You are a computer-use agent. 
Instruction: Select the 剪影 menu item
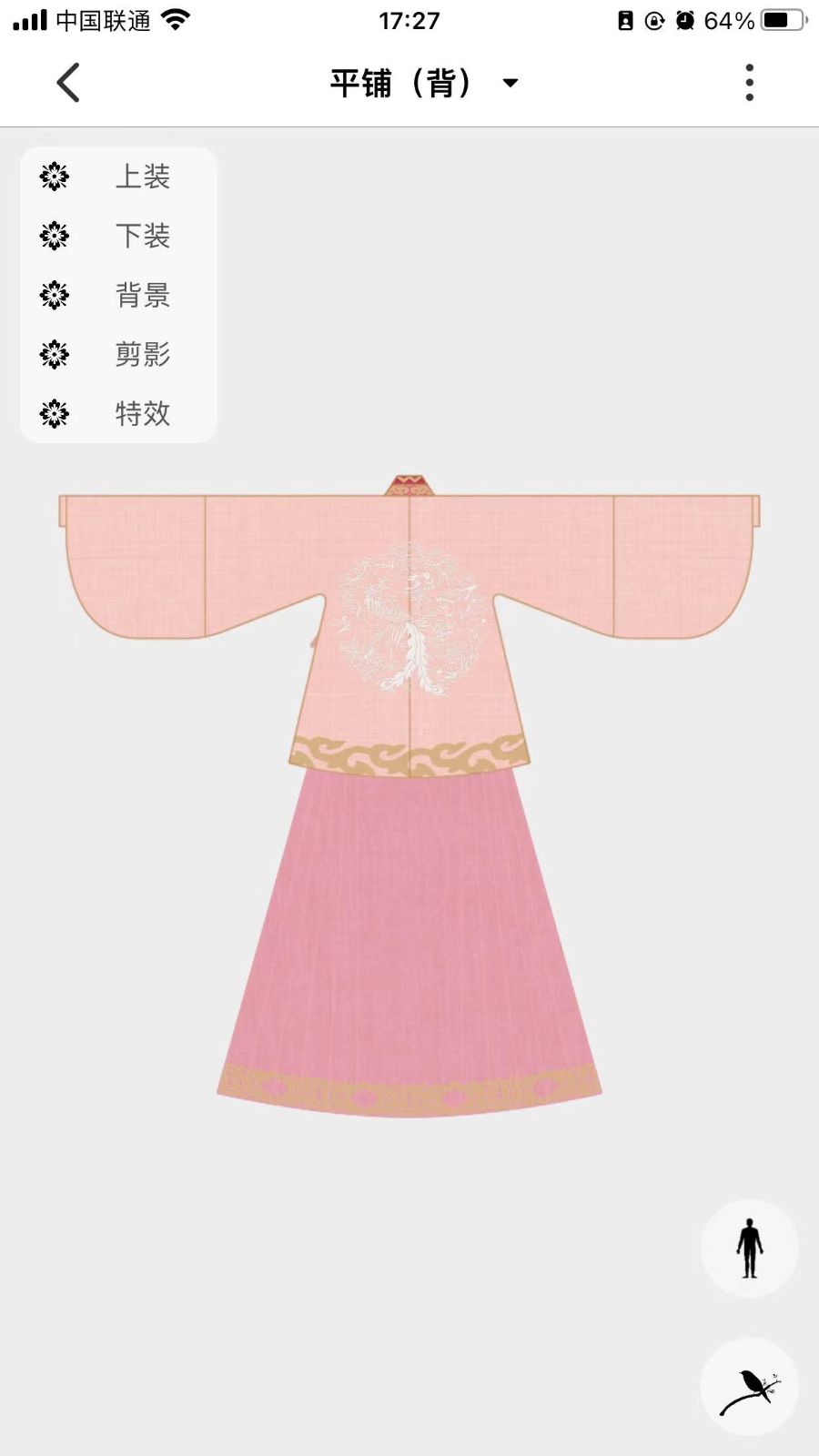coord(142,354)
